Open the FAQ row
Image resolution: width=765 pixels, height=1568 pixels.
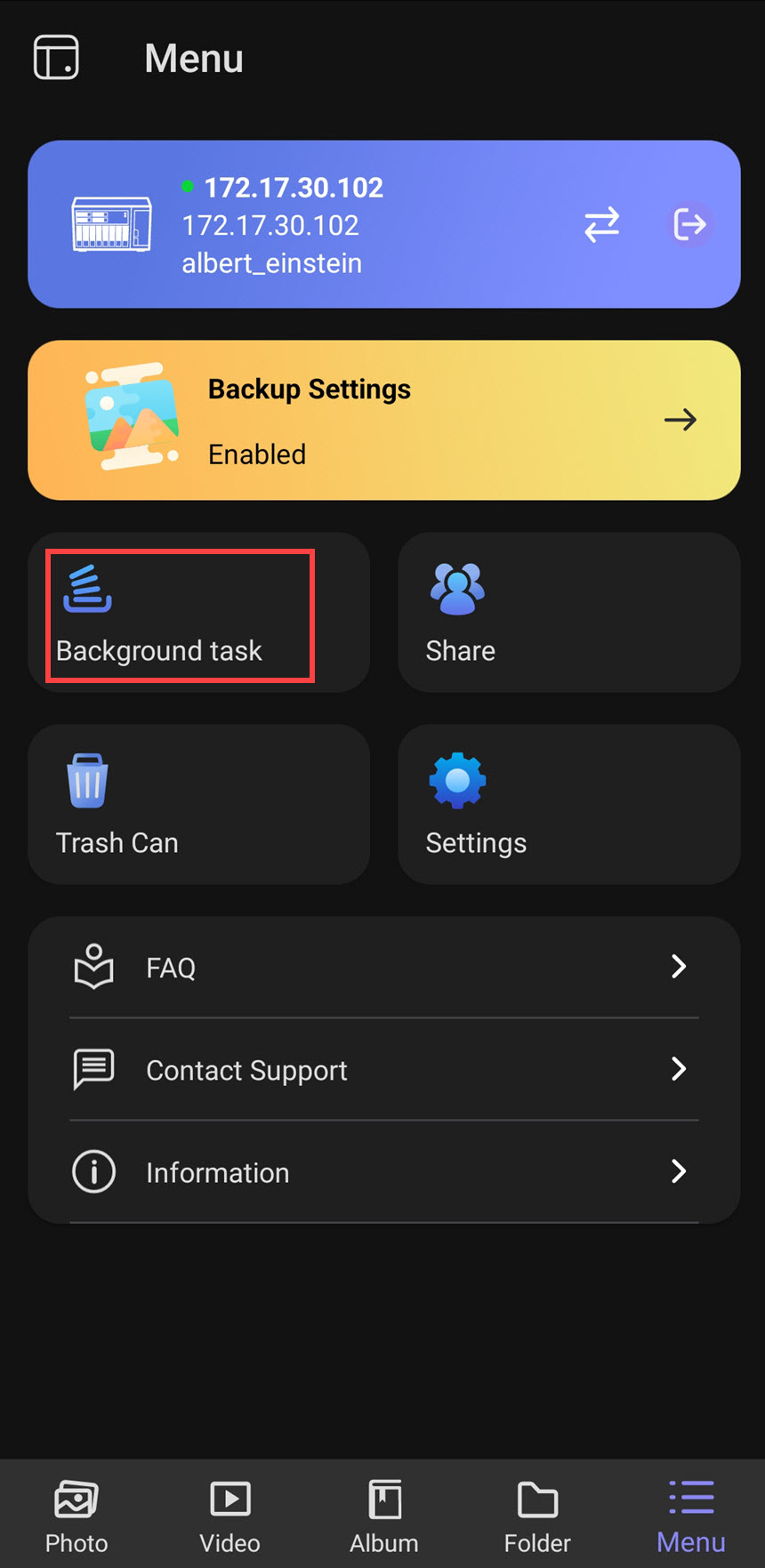pyautogui.click(x=383, y=967)
